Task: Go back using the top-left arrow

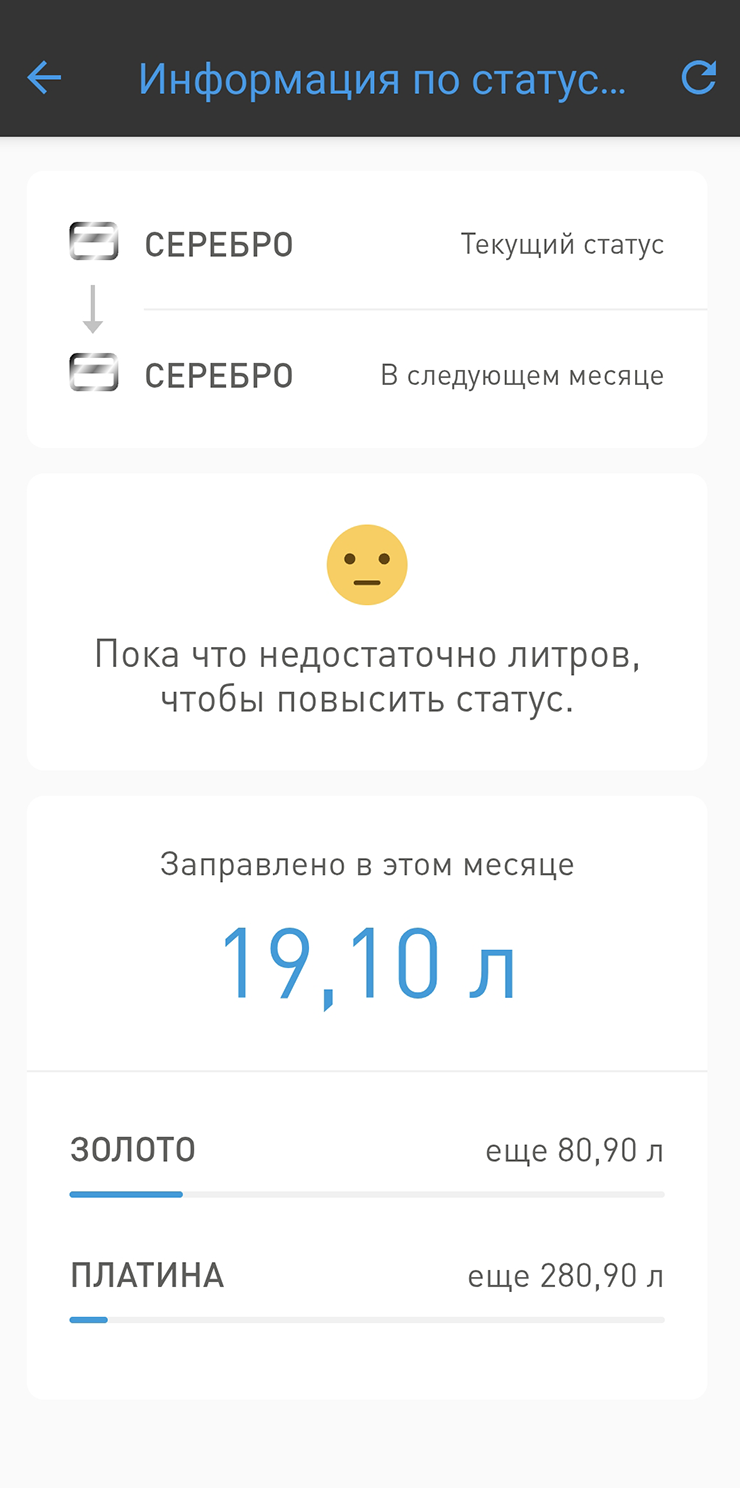Action: (x=44, y=78)
